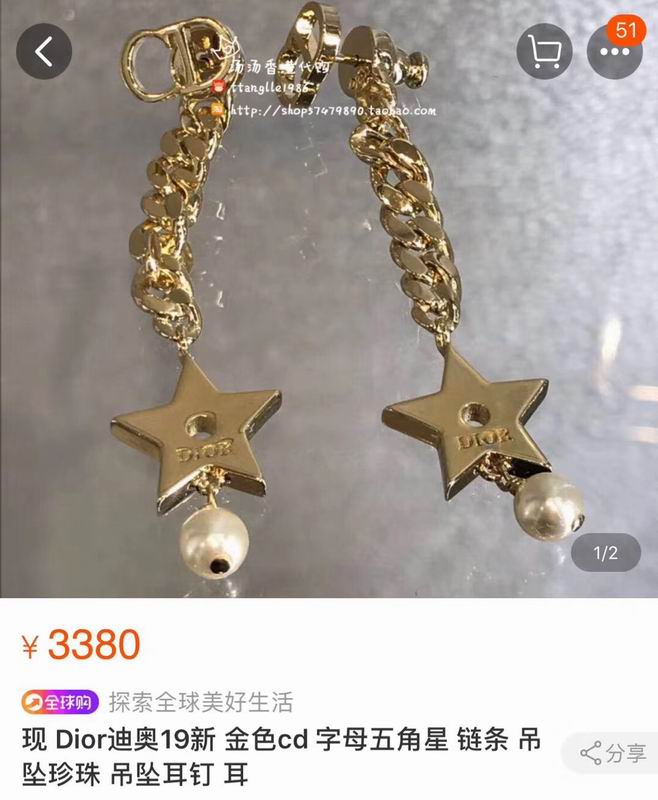Open the shopping cart
Image resolution: width=658 pixels, height=800 pixels.
(x=544, y=51)
